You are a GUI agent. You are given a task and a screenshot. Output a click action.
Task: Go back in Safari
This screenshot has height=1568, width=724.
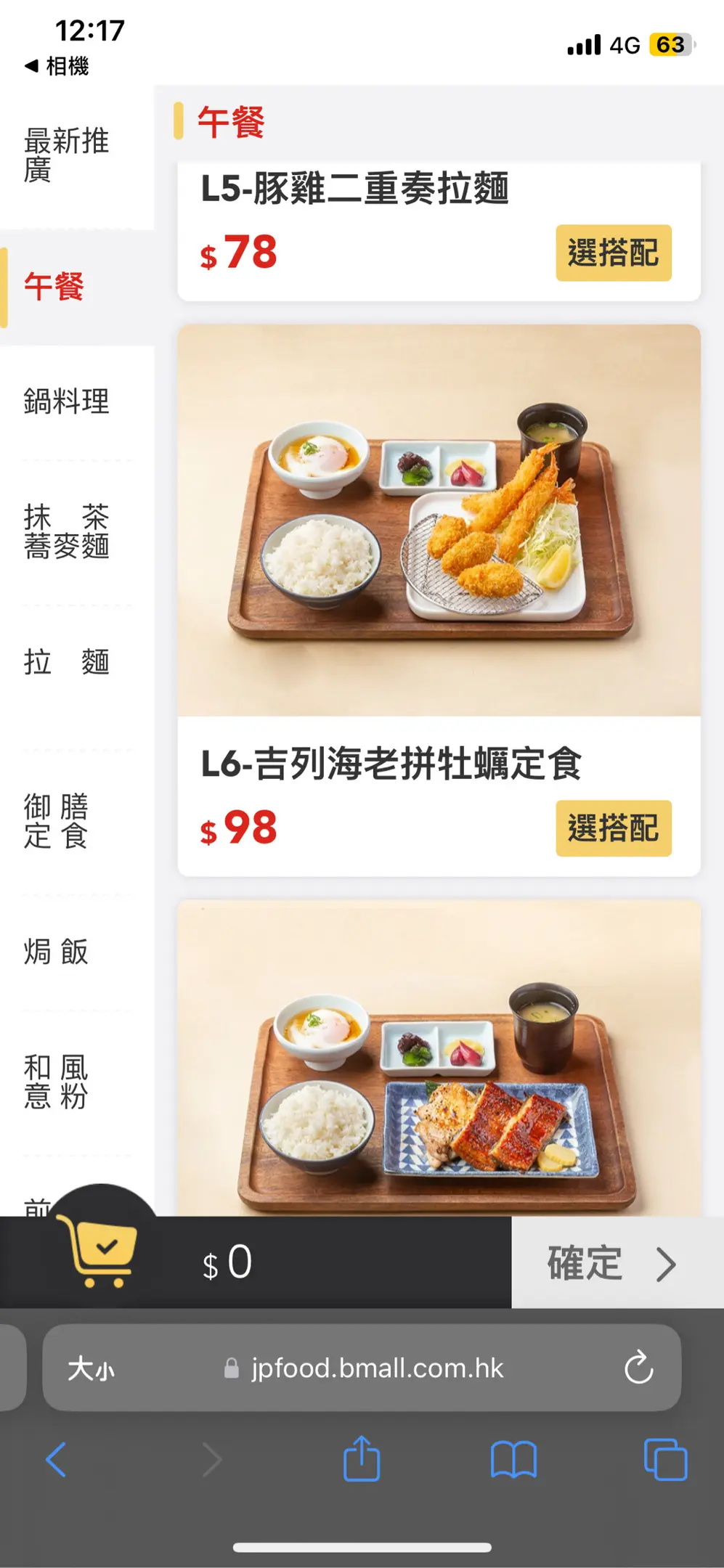coord(57,1459)
